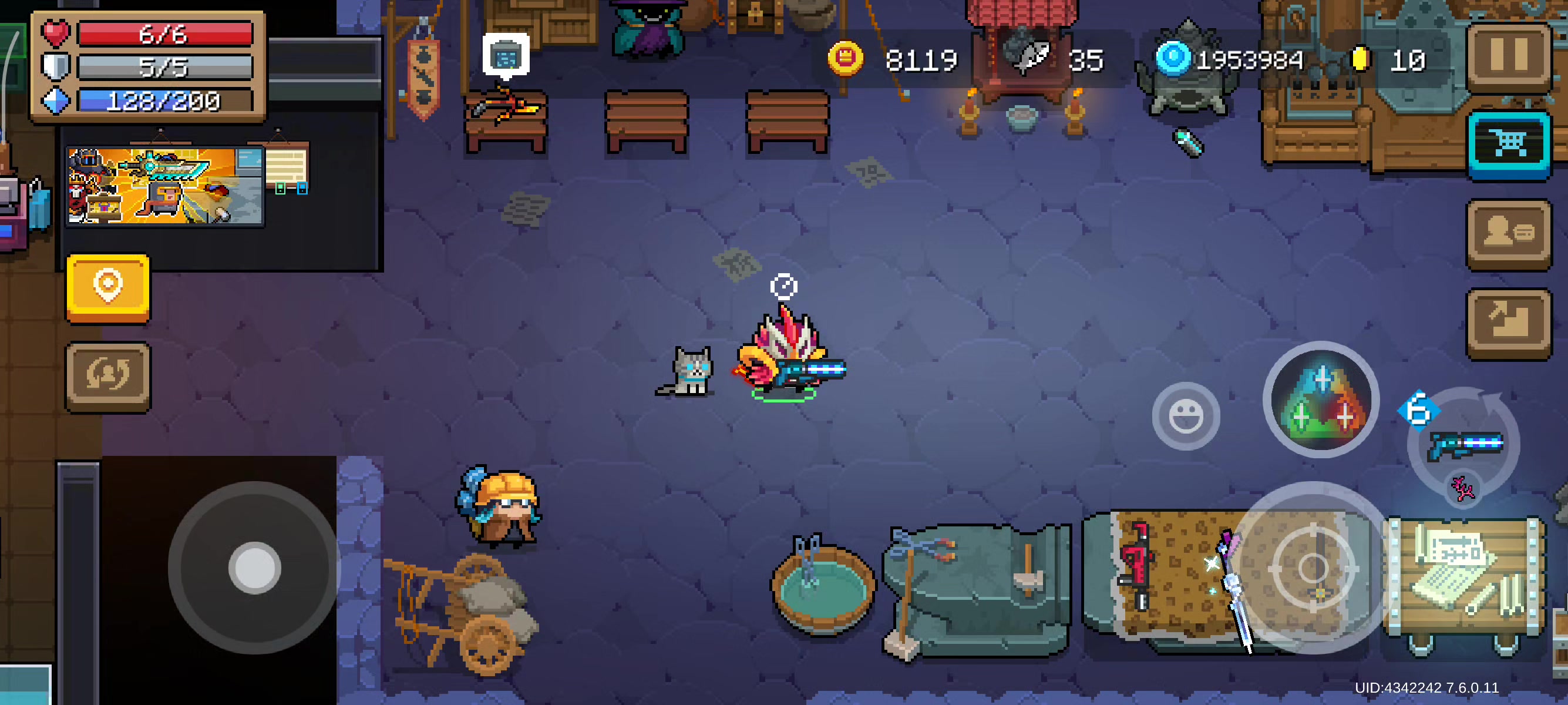Screen dimensions: 1568x705
Task: Fire with the crosshair attack button
Action: click(x=1313, y=568)
